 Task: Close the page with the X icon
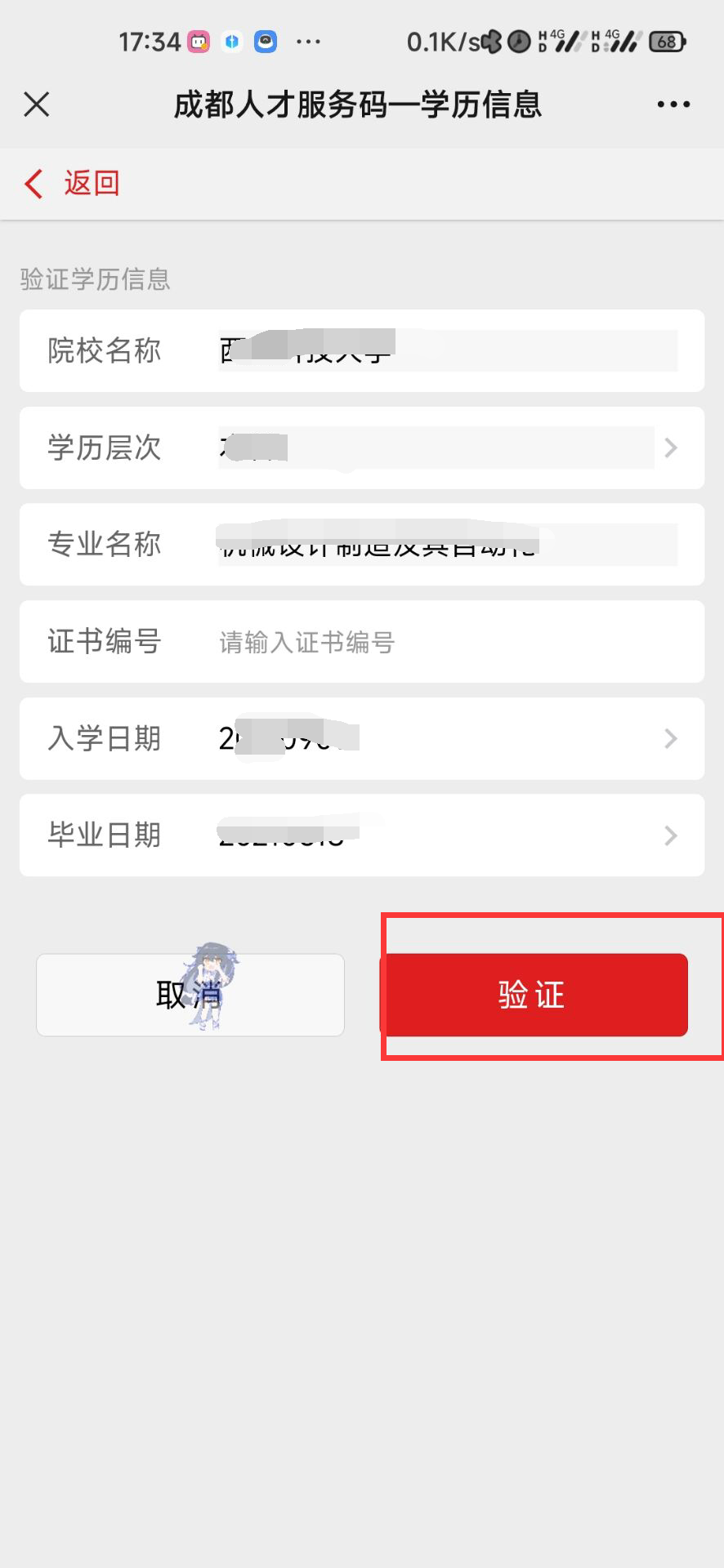tap(37, 105)
